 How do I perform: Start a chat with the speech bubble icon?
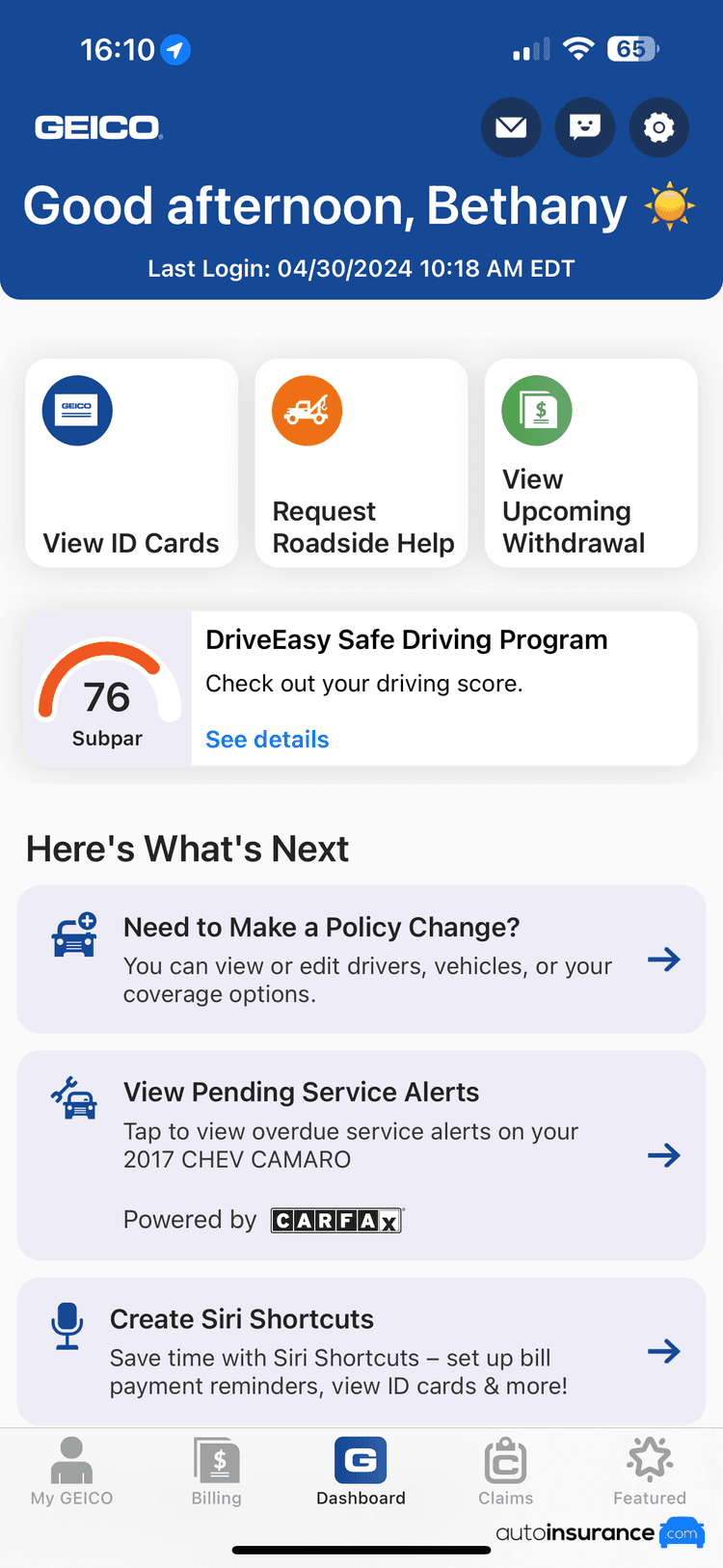point(585,127)
